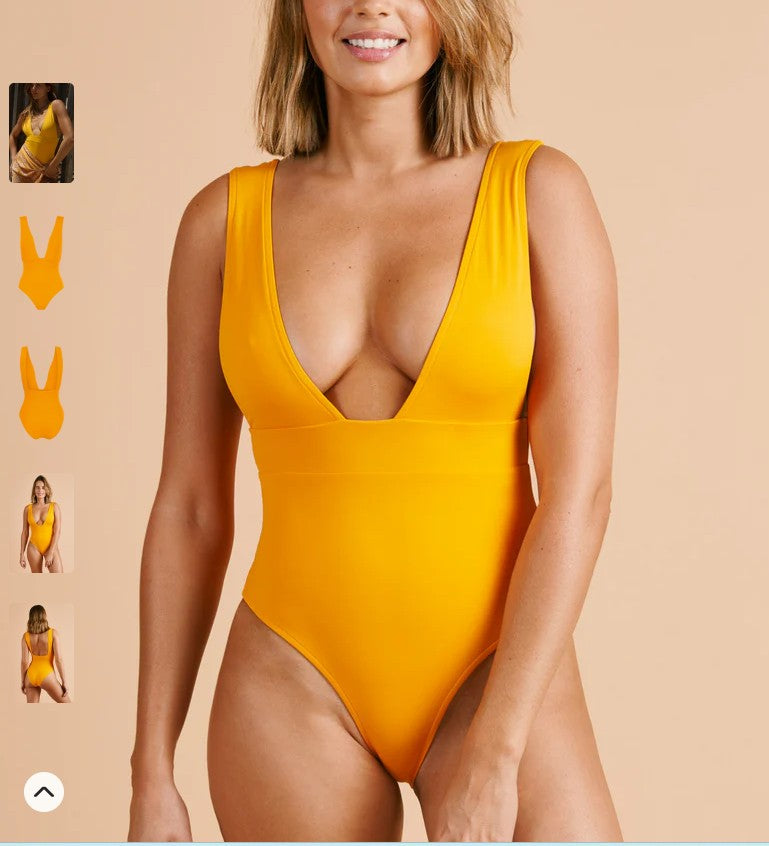This screenshot has height=846, width=769.
Task: Click the bottom bar at screen edge
Action: pyautogui.click(x=384, y=843)
